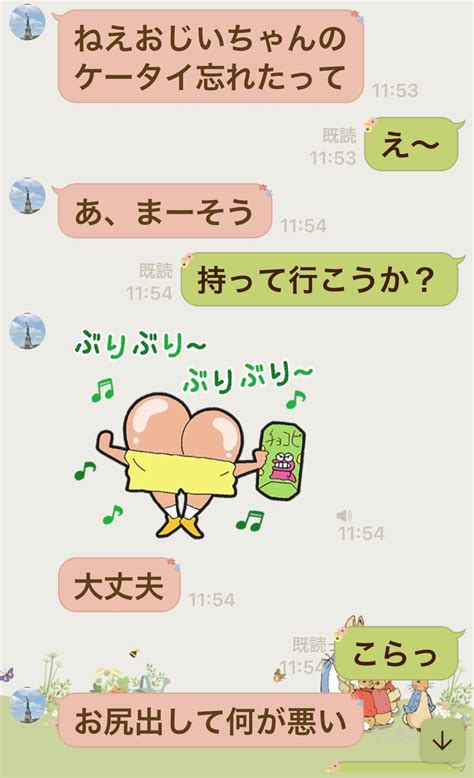Open sender's avatar beside ねえおじいちゃんの message
The width and height of the screenshot is (474, 778).
click(28, 23)
